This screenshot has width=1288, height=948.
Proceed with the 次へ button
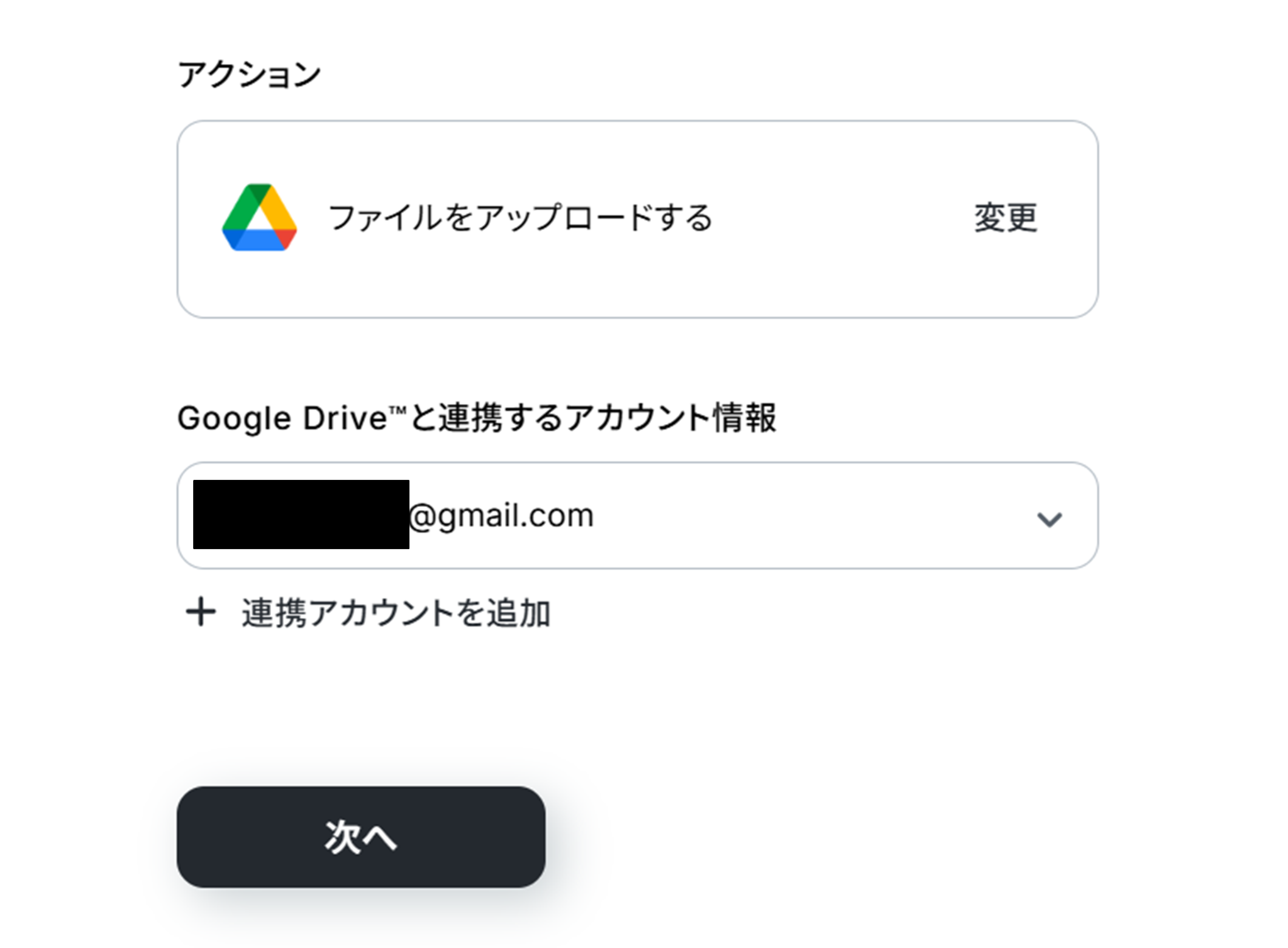tap(360, 837)
